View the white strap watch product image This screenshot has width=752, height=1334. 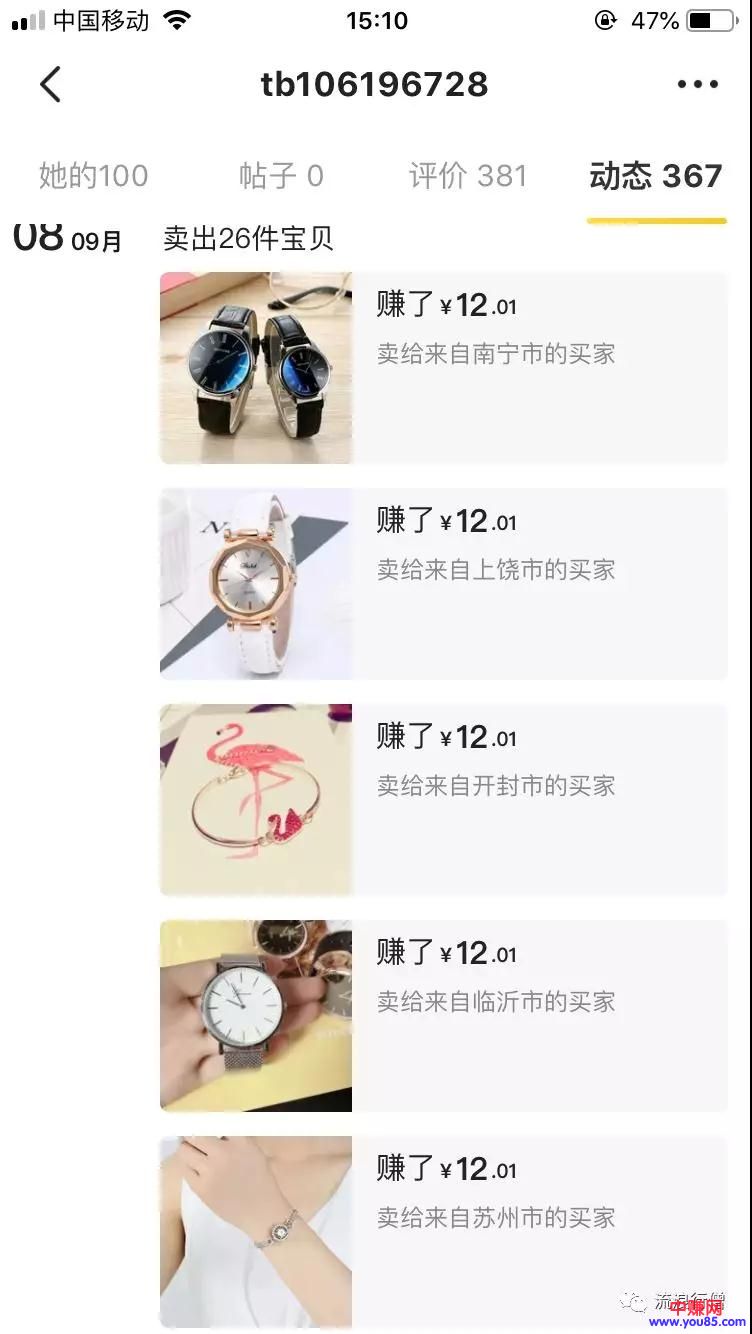pos(255,584)
